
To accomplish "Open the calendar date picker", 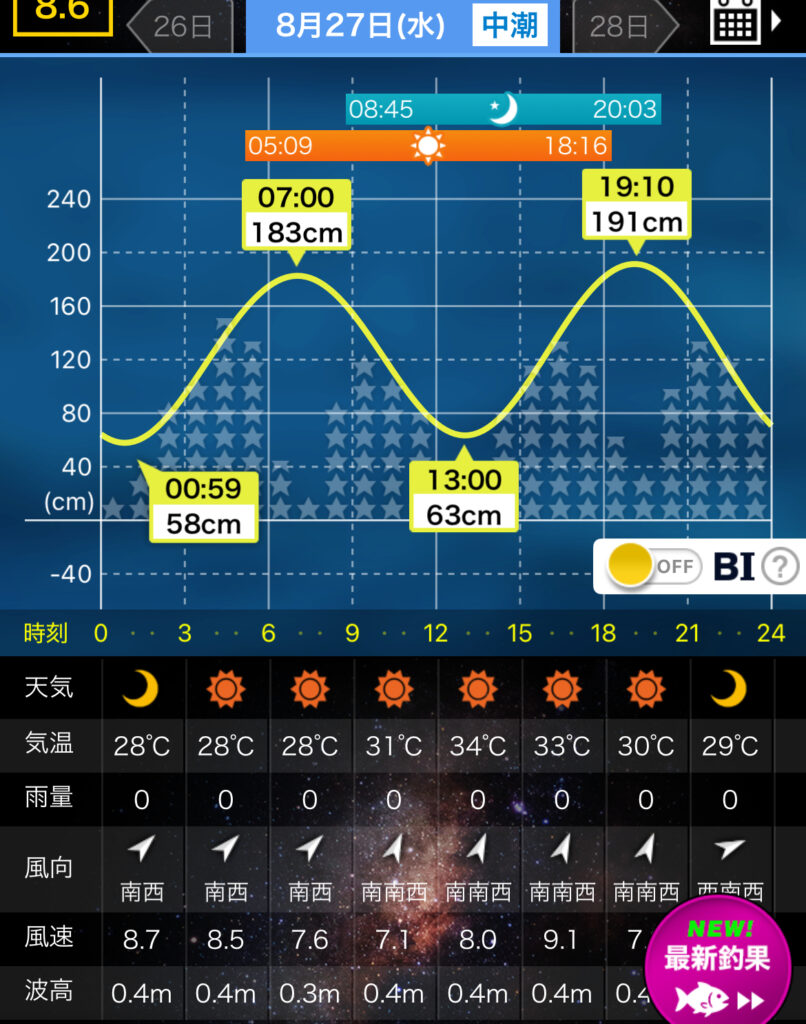I will [736, 22].
